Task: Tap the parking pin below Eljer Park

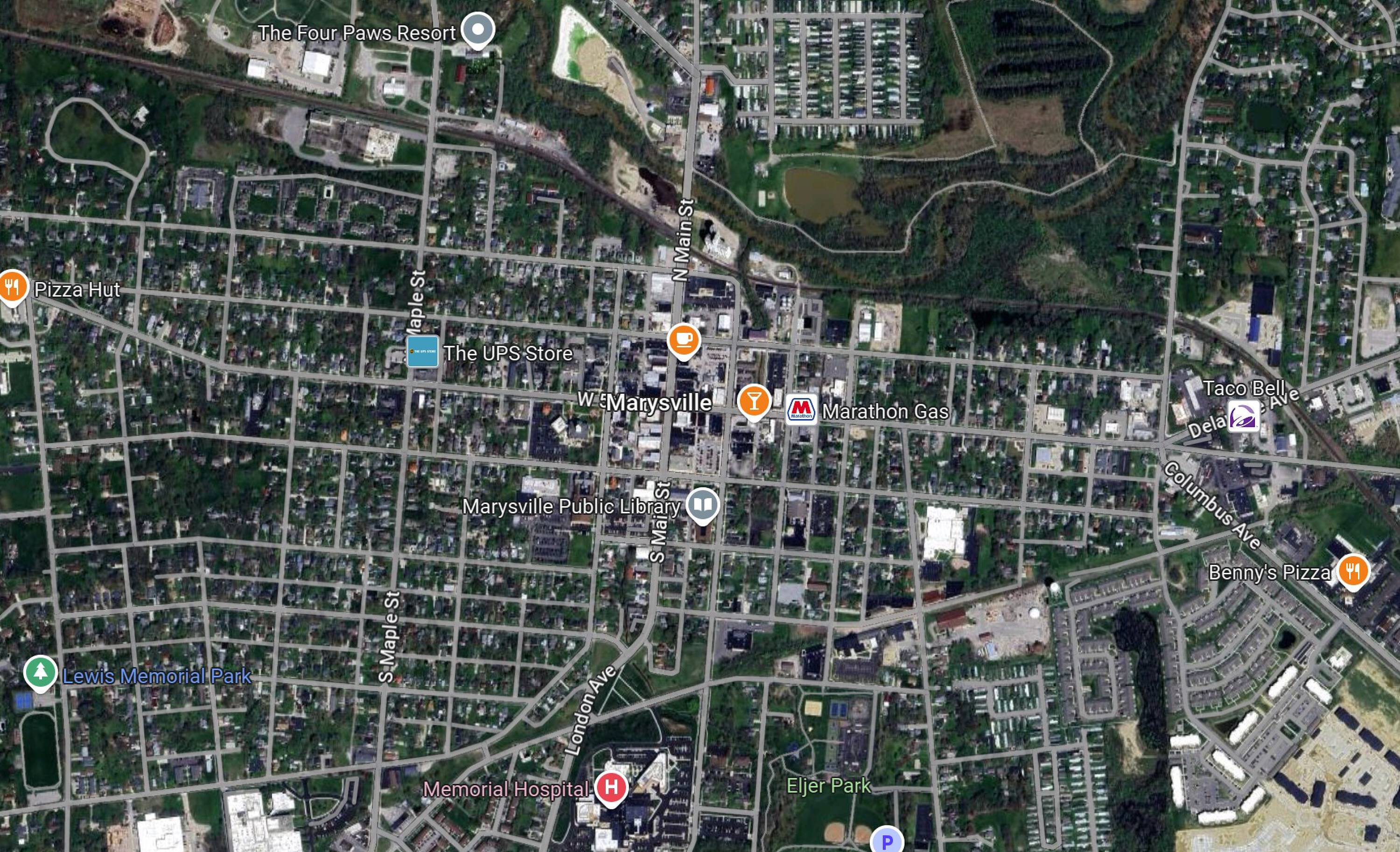Action: click(x=887, y=840)
